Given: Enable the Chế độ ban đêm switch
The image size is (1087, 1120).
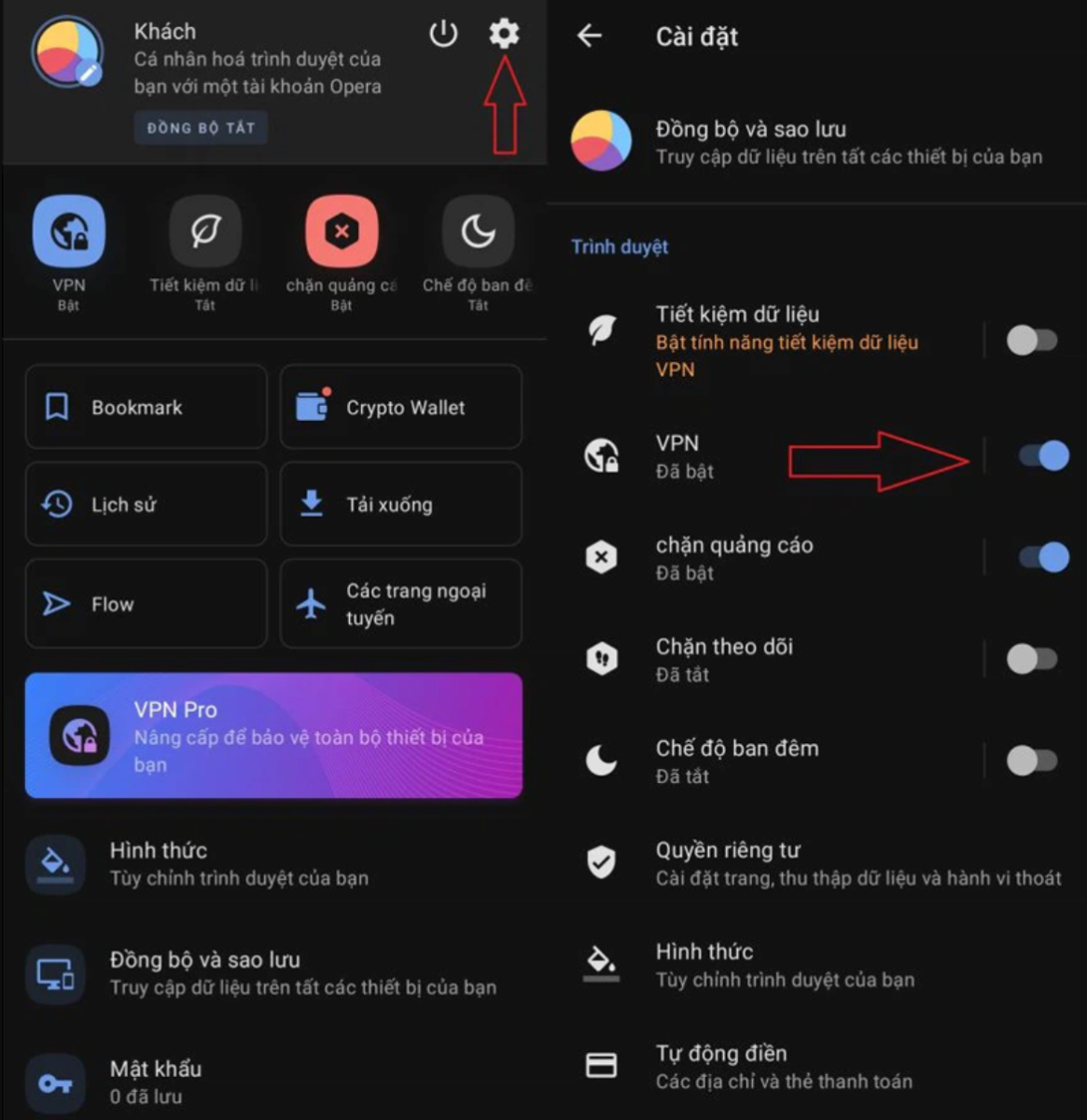Looking at the screenshot, I should tap(1032, 760).
